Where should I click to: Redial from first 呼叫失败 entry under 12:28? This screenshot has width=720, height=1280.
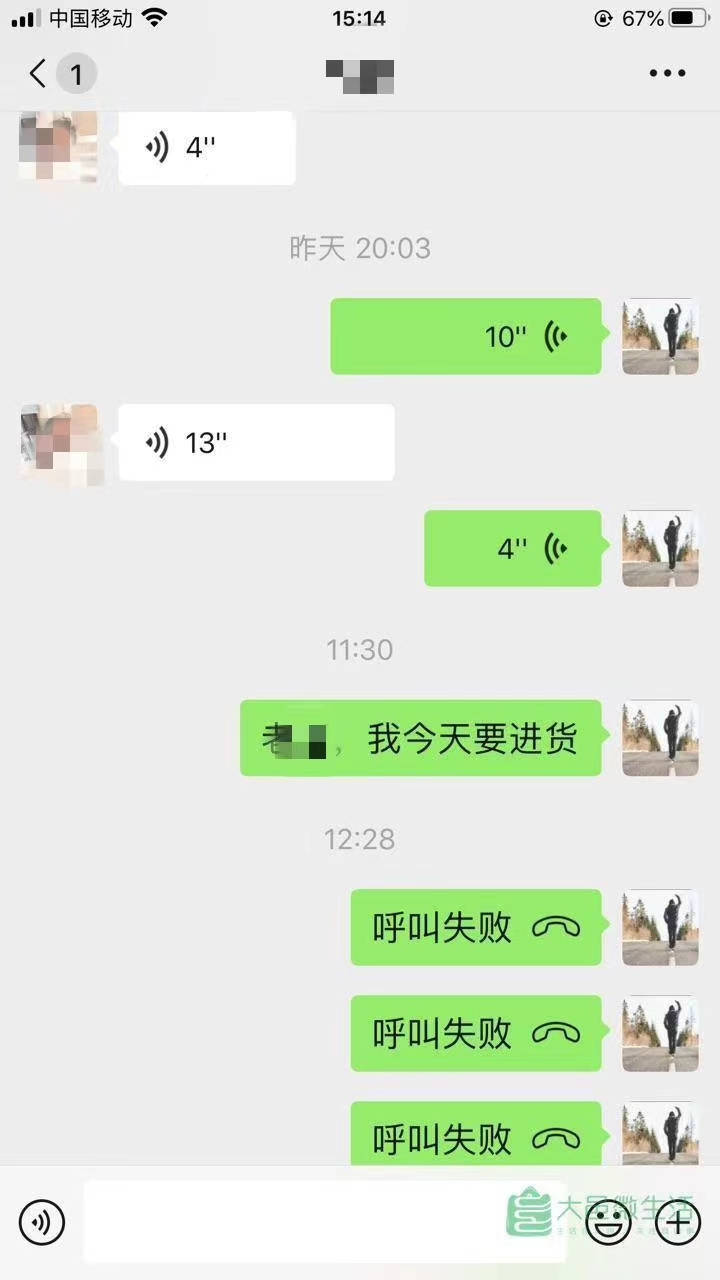pos(476,927)
